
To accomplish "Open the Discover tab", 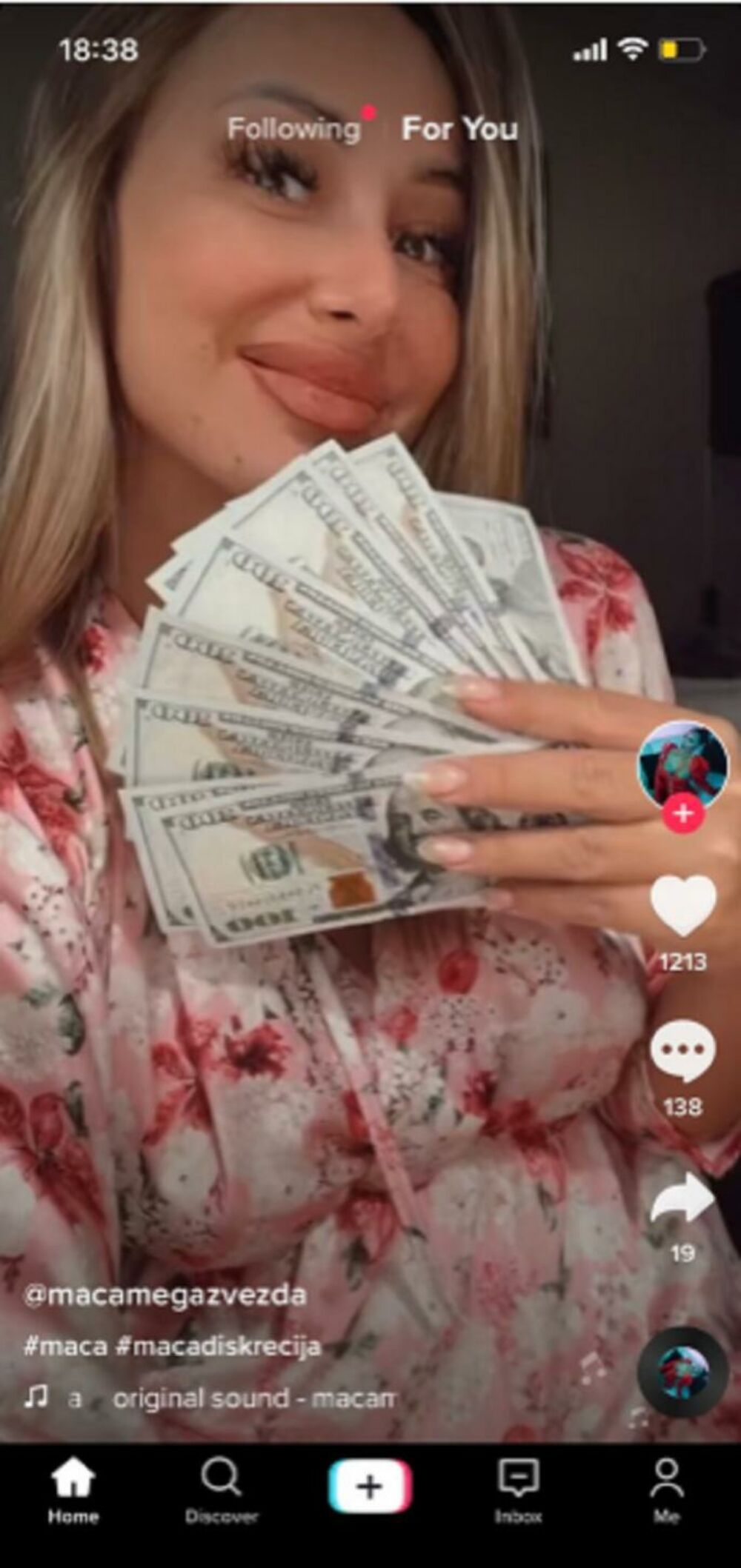I will (221, 1489).
